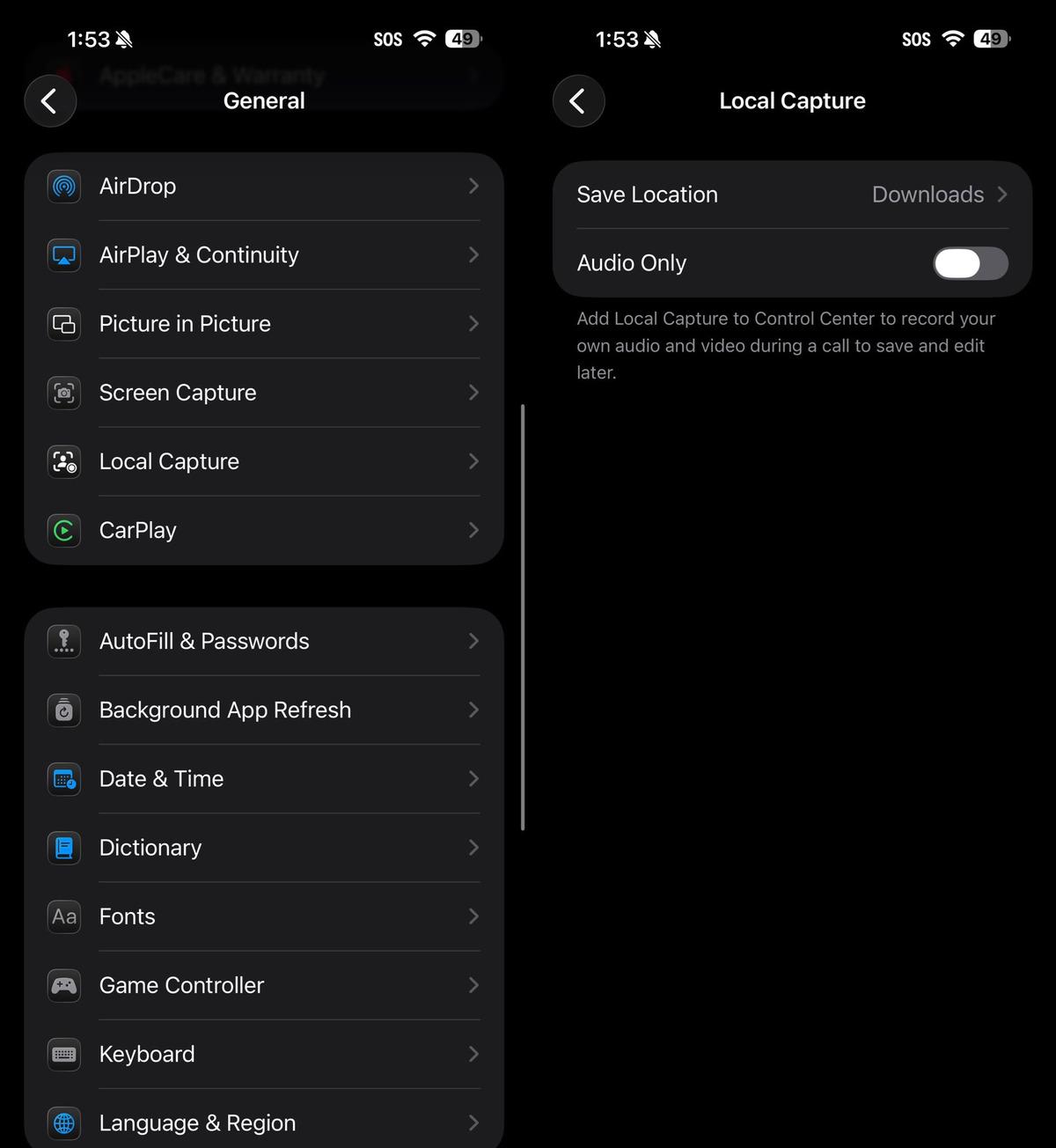
Task: Open AirDrop settings
Action: pyautogui.click(x=264, y=187)
